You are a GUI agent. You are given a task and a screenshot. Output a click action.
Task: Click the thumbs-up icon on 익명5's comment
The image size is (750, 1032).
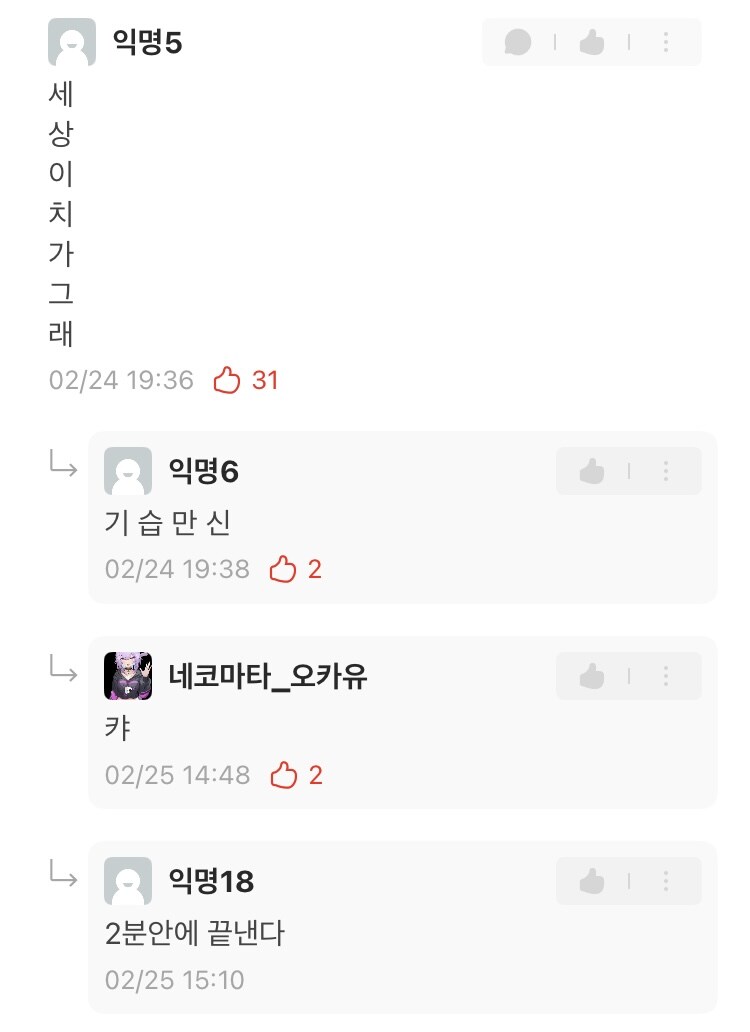(x=592, y=42)
